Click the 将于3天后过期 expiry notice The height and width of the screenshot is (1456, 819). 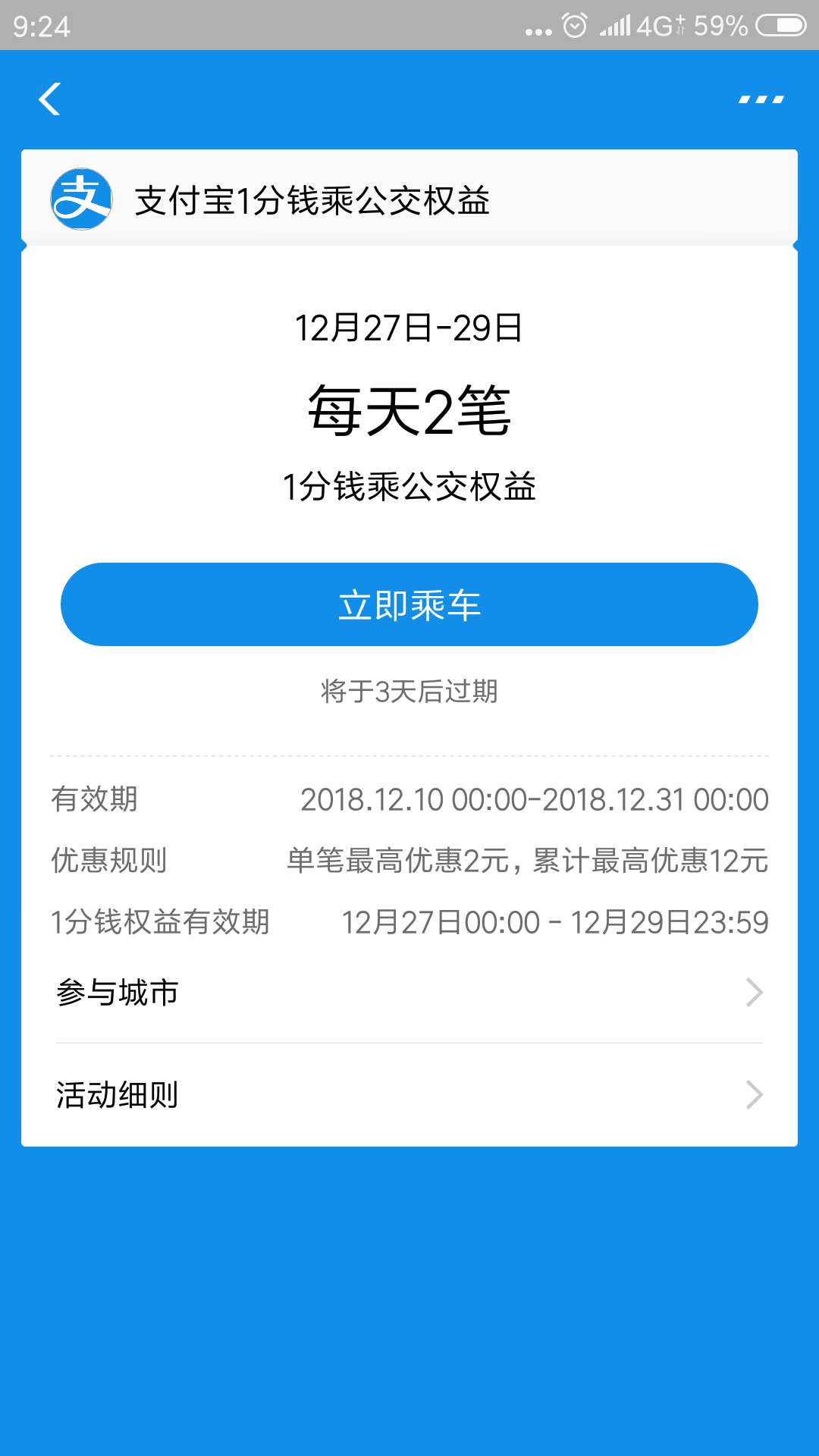point(409,691)
